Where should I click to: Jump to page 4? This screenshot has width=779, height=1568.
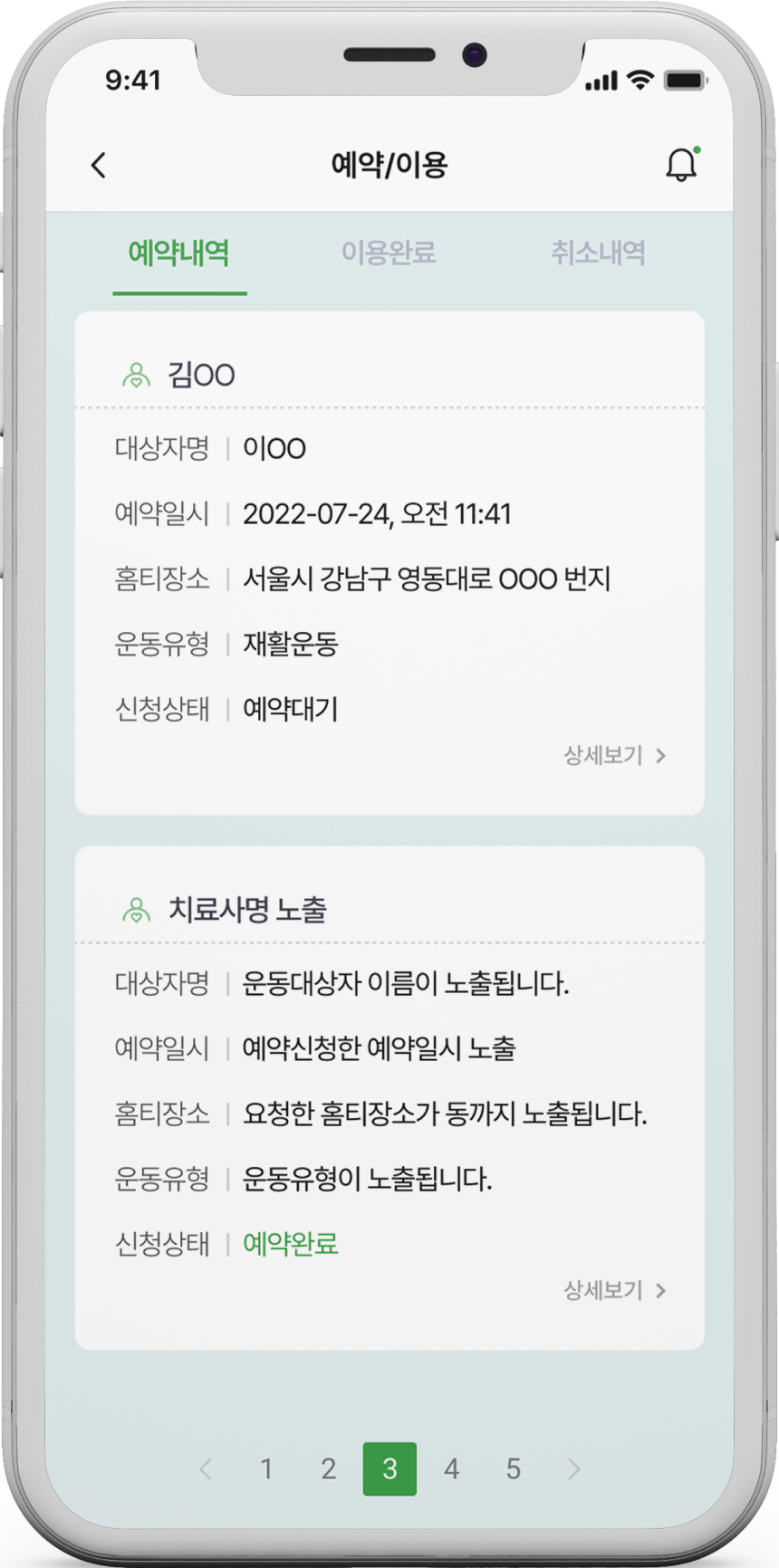[451, 1468]
